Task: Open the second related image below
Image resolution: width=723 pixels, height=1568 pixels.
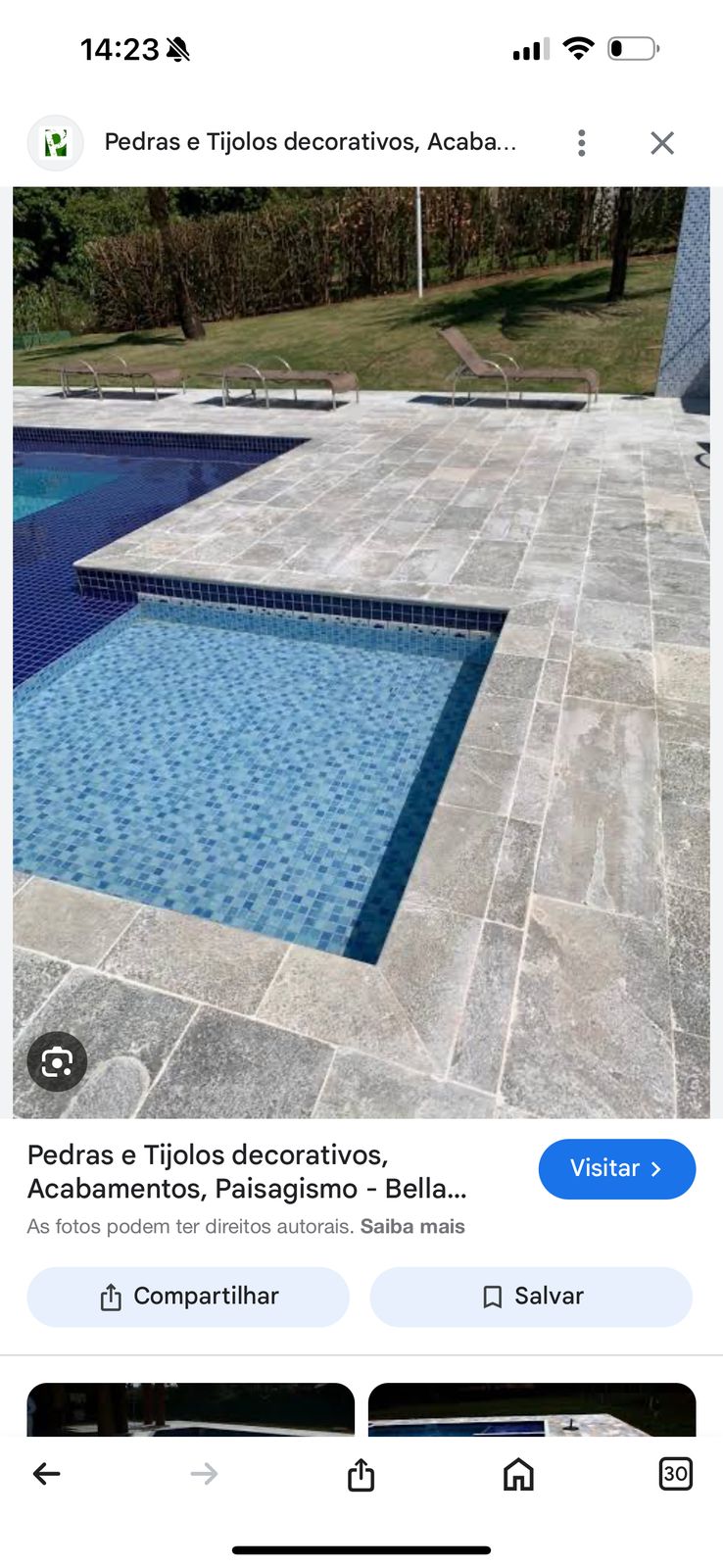Action: pos(531,1409)
